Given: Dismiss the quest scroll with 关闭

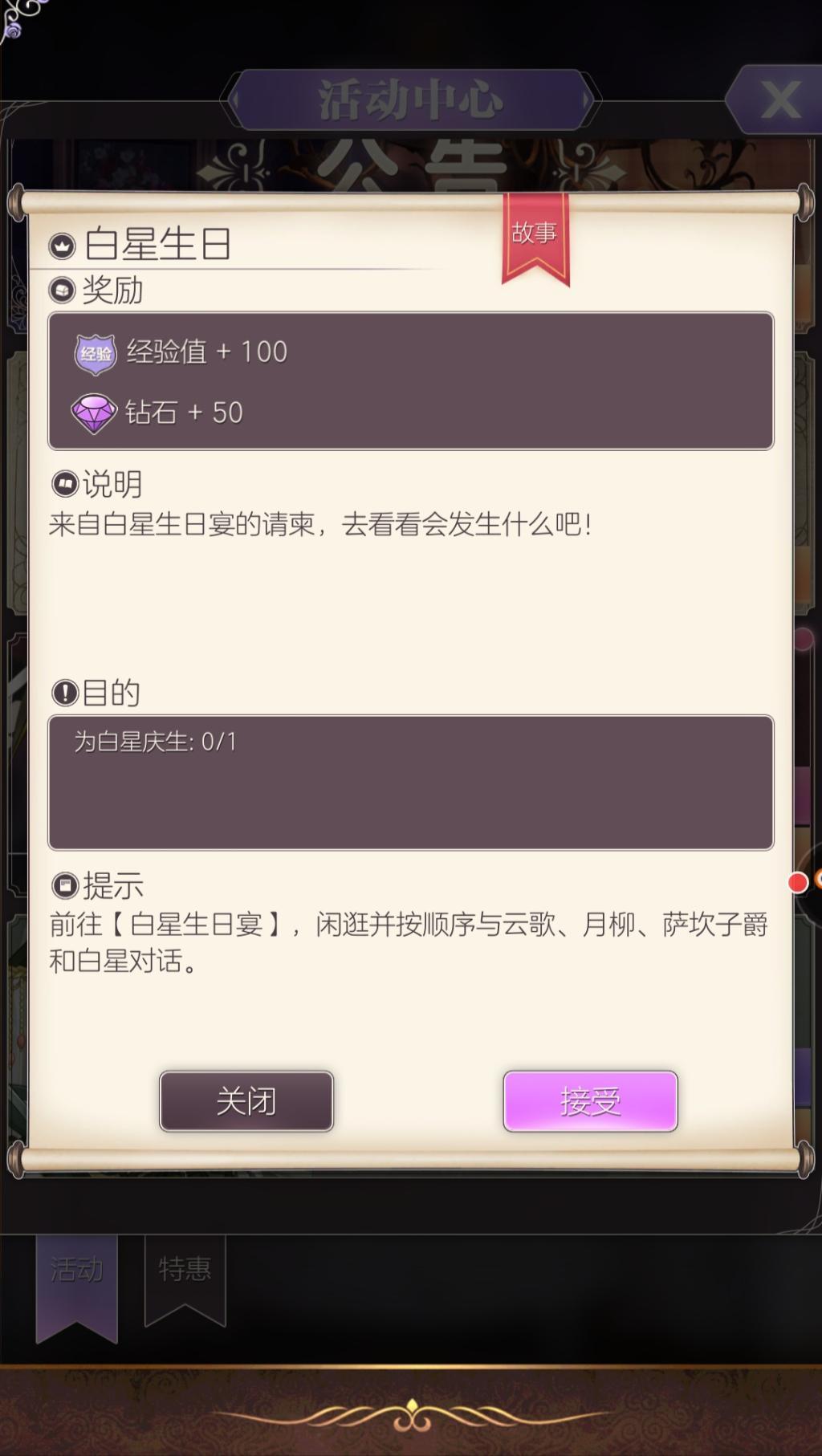Looking at the screenshot, I should (246, 1100).
